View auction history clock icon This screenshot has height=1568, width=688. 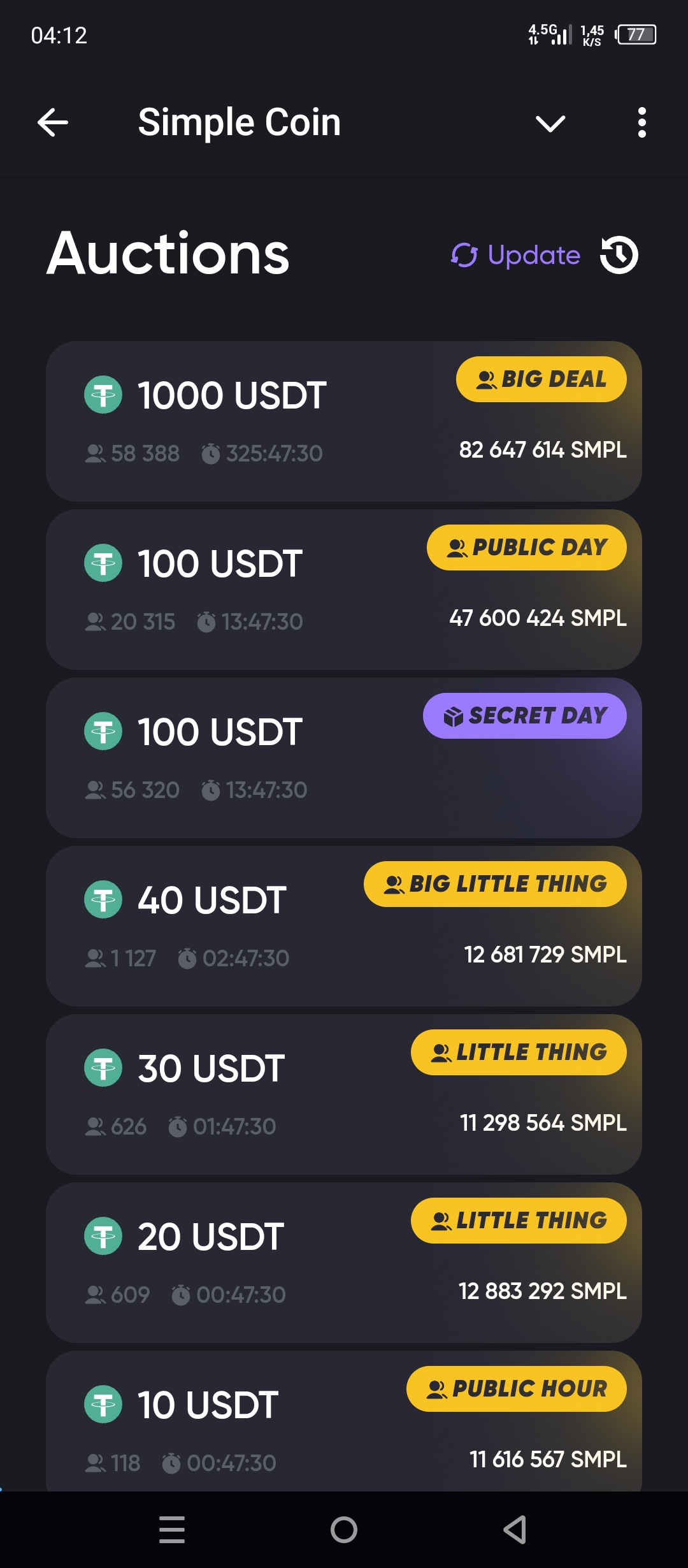(619, 255)
